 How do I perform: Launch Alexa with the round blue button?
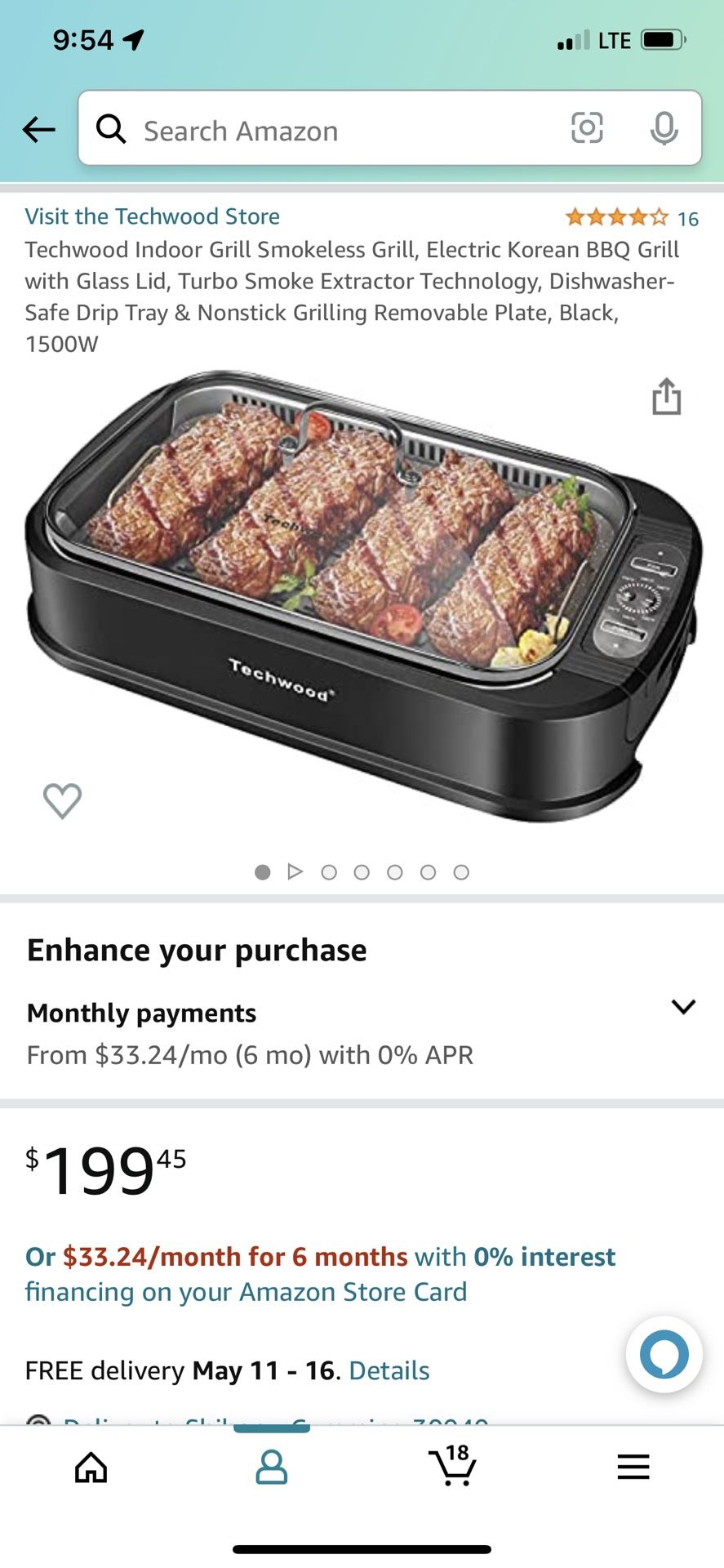pos(663,1354)
